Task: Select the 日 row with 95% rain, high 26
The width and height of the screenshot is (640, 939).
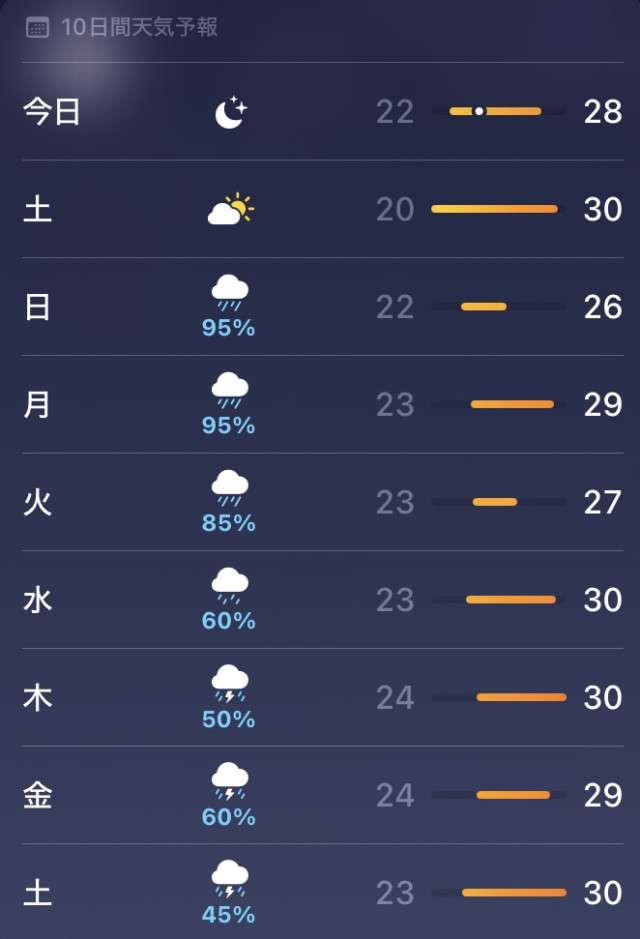Action: tap(320, 306)
